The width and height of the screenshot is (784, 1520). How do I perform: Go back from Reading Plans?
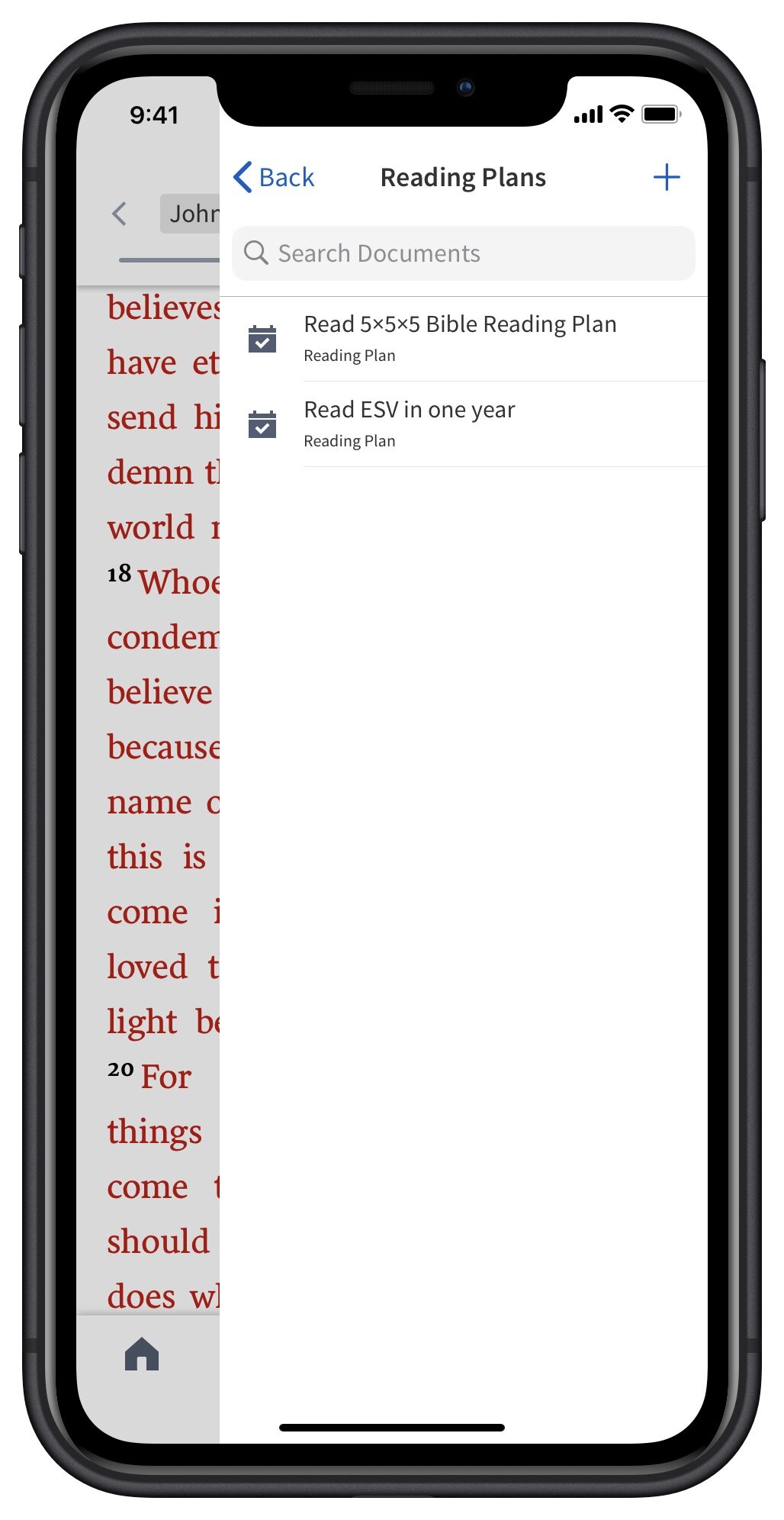click(274, 177)
